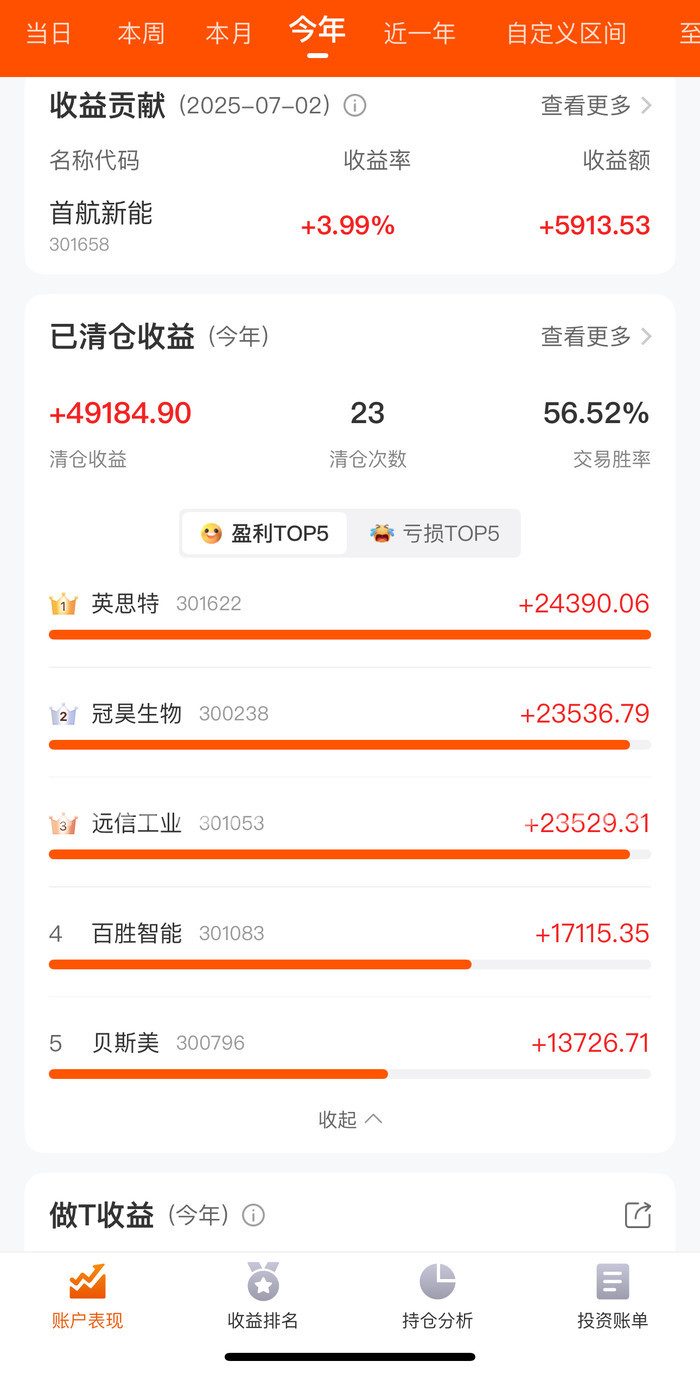This screenshot has width=700, height=1374.
Task: Open the 持仓分析 tab
Action: [437, 1296]
